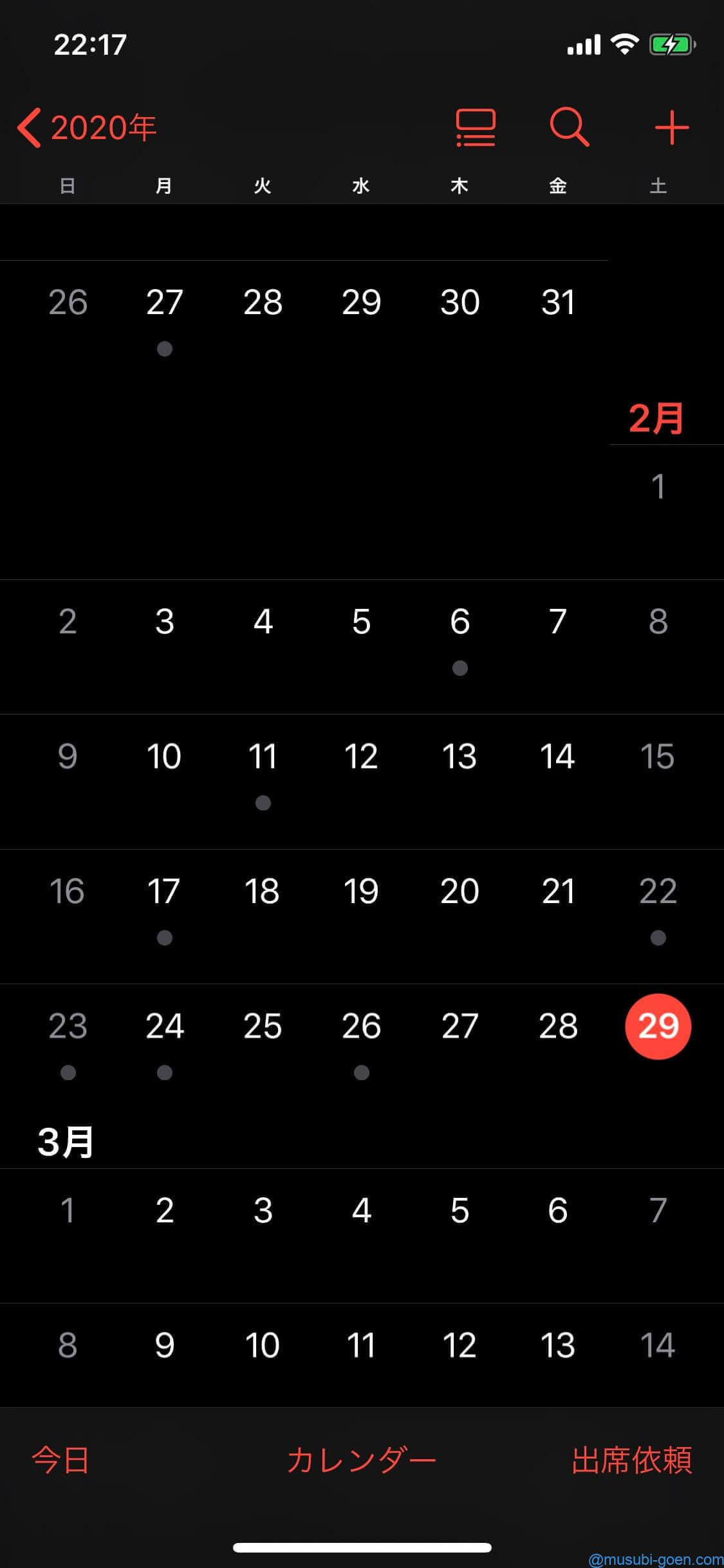The image size is (724, 1568).
Task: Select February 8
Action: click(658, 622)
